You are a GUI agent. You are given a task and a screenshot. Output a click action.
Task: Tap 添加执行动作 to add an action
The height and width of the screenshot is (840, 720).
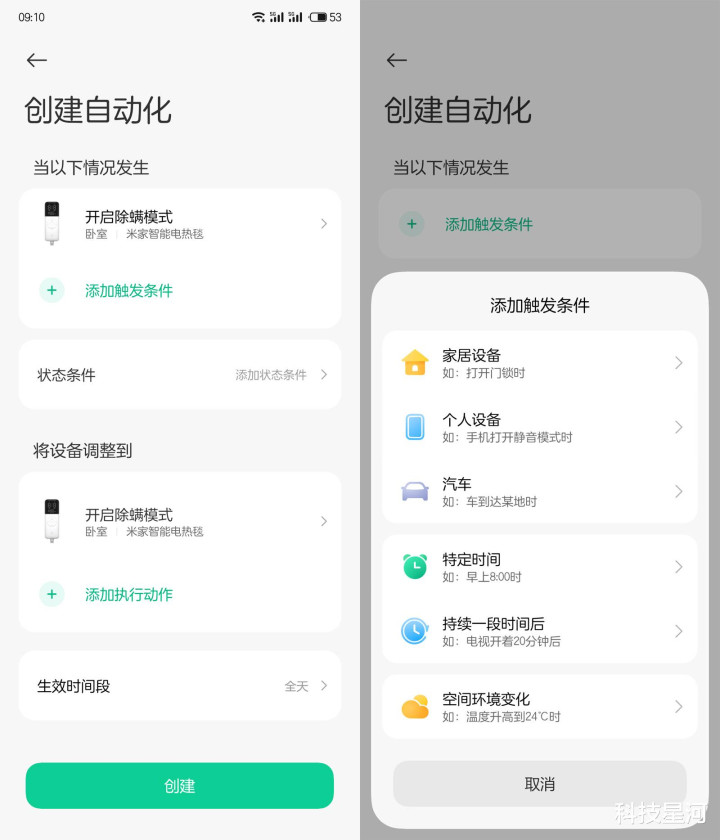coord(128,594)
